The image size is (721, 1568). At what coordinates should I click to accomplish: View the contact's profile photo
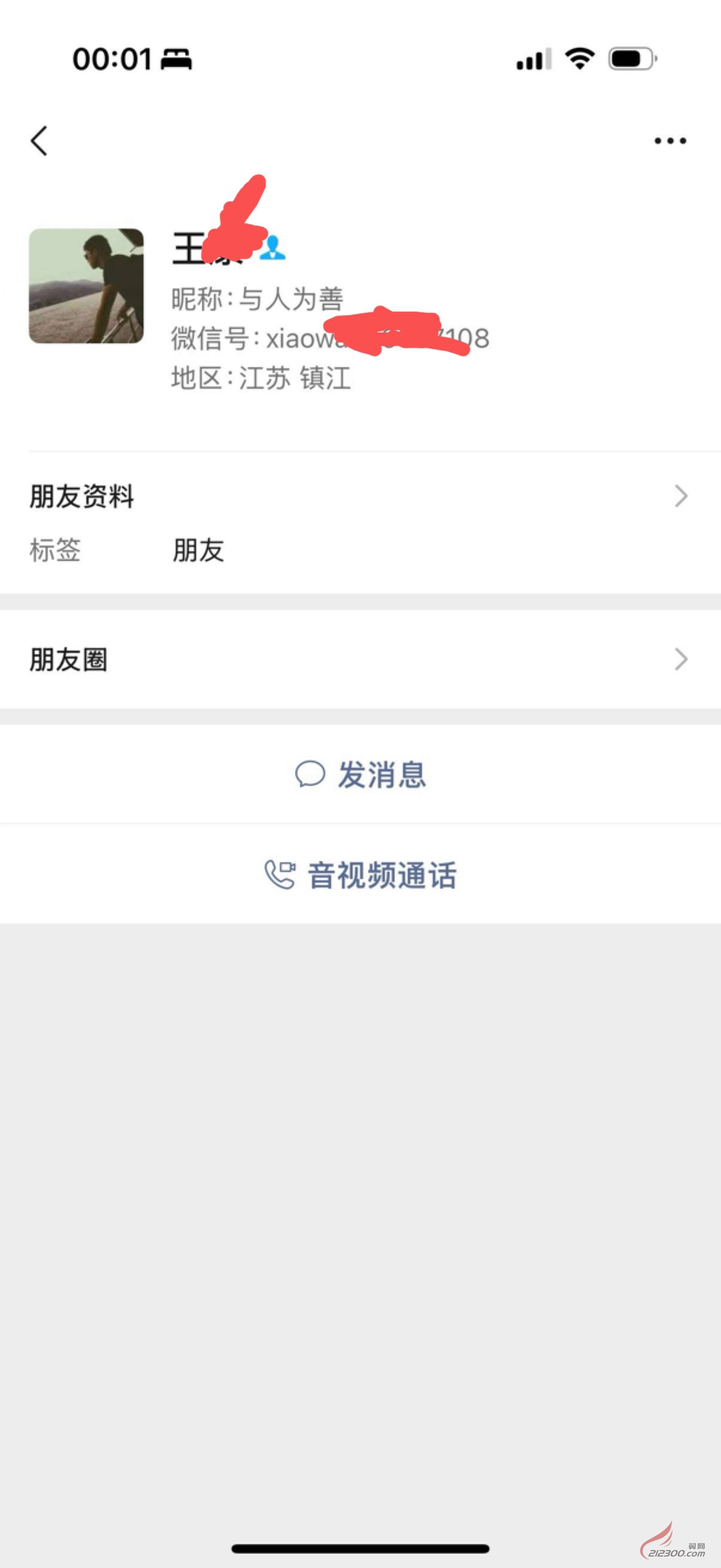pyautogui.click(x=86, y=286)
